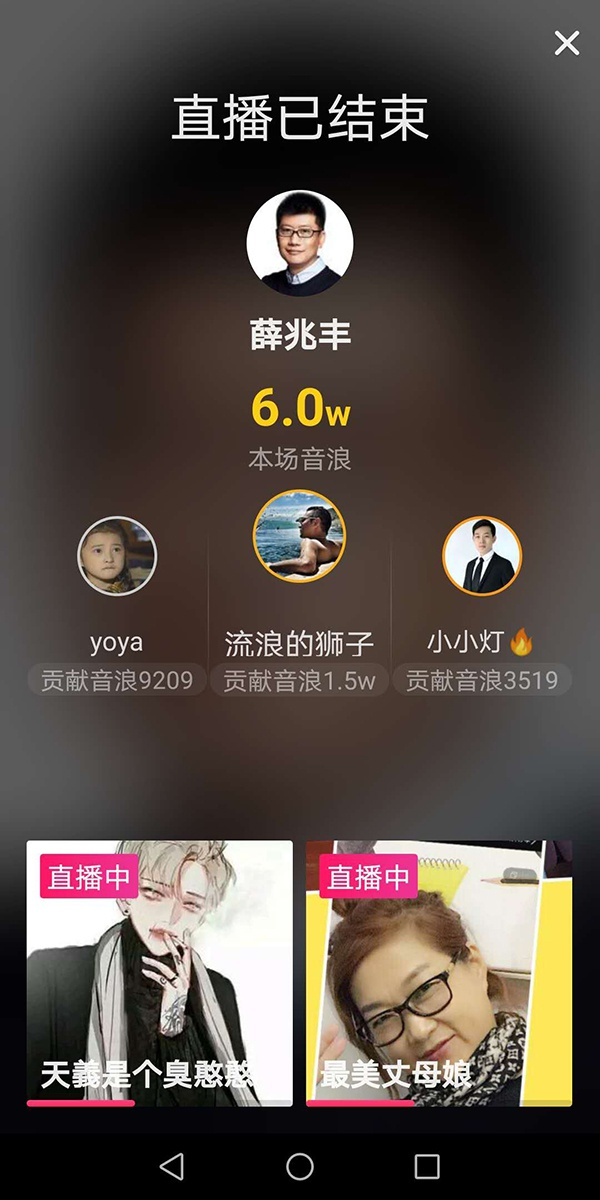600x1200 pixels.
Task: Tap contributor 小小灯's avatar
Action: click(482, 556)
